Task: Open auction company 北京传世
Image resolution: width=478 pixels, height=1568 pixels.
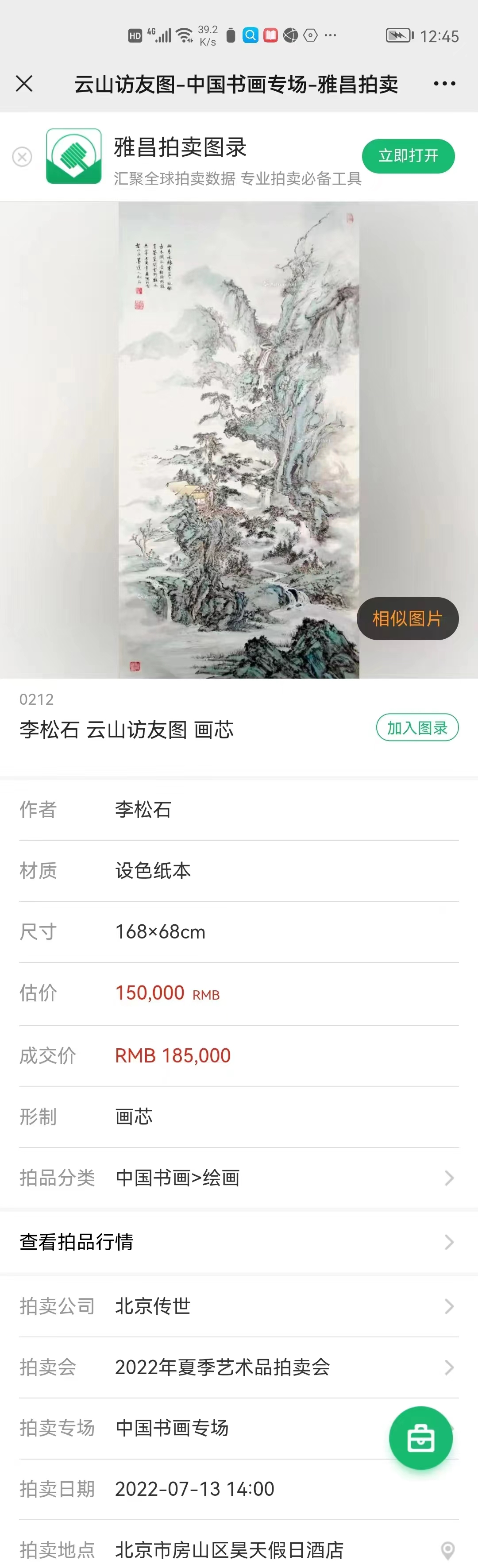Action: click(239, 1305)
